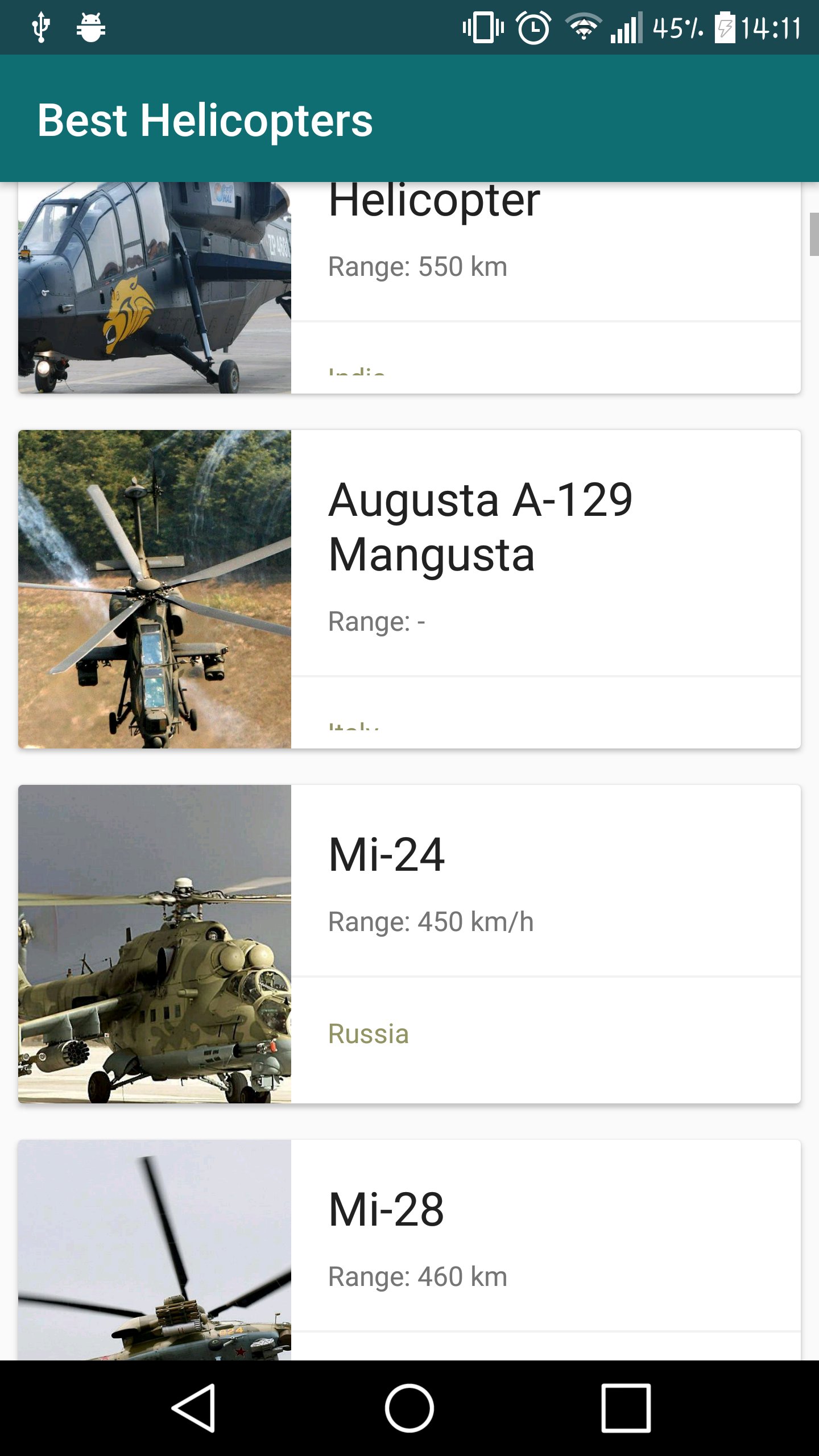Tap the alarm clock status icon
This screenshot has height=1456, width=819.
533,26
